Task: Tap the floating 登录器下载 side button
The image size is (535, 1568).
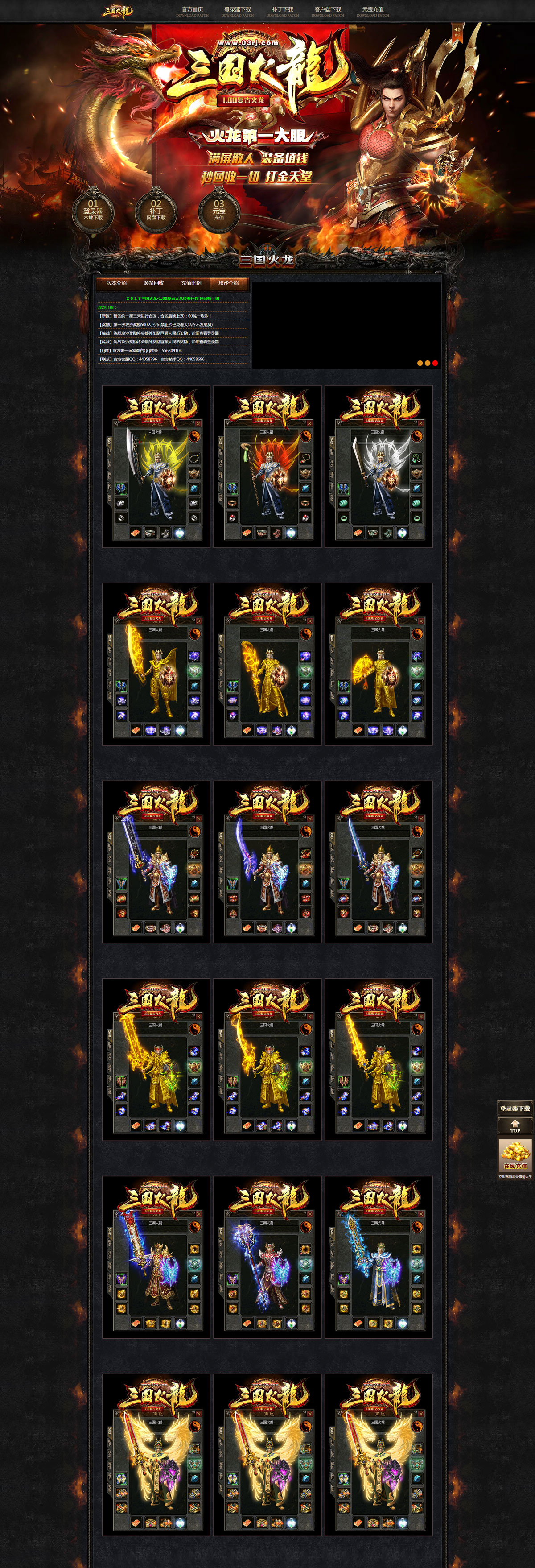Action: 515,1109
